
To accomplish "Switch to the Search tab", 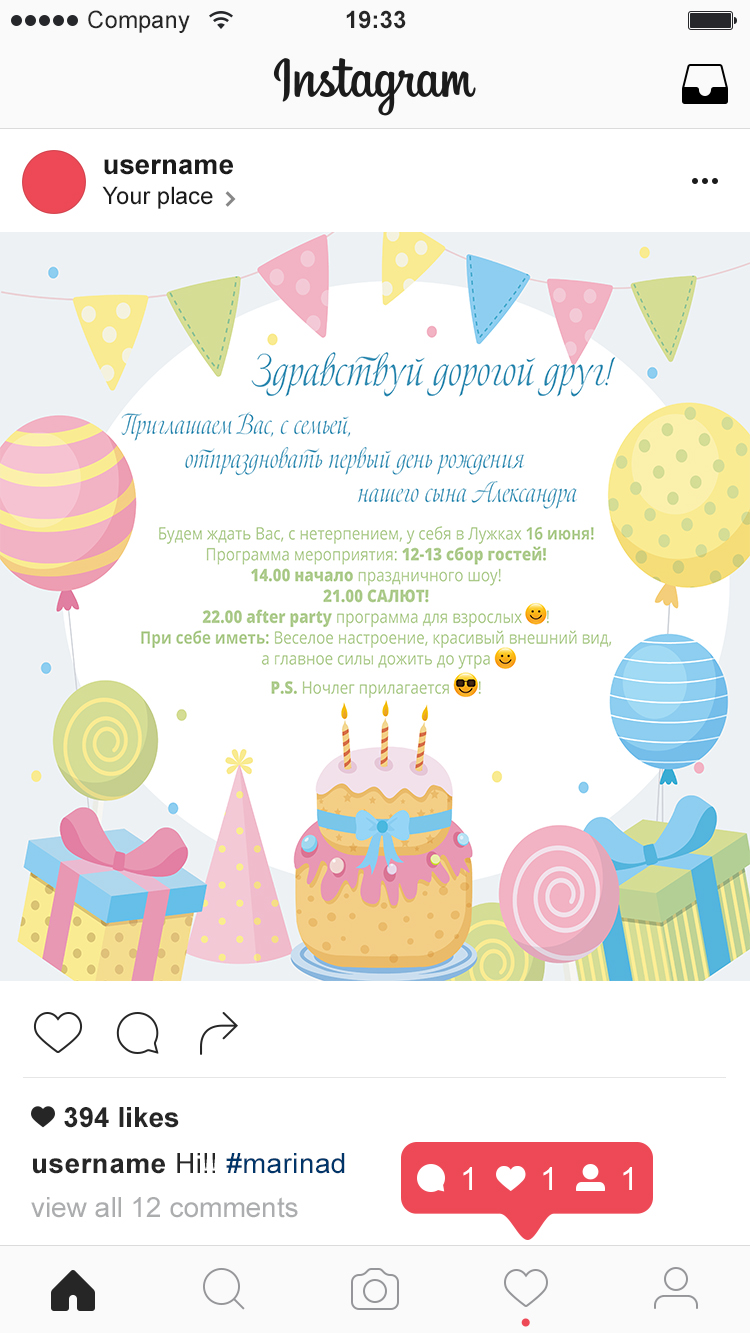I will 223,1289.
